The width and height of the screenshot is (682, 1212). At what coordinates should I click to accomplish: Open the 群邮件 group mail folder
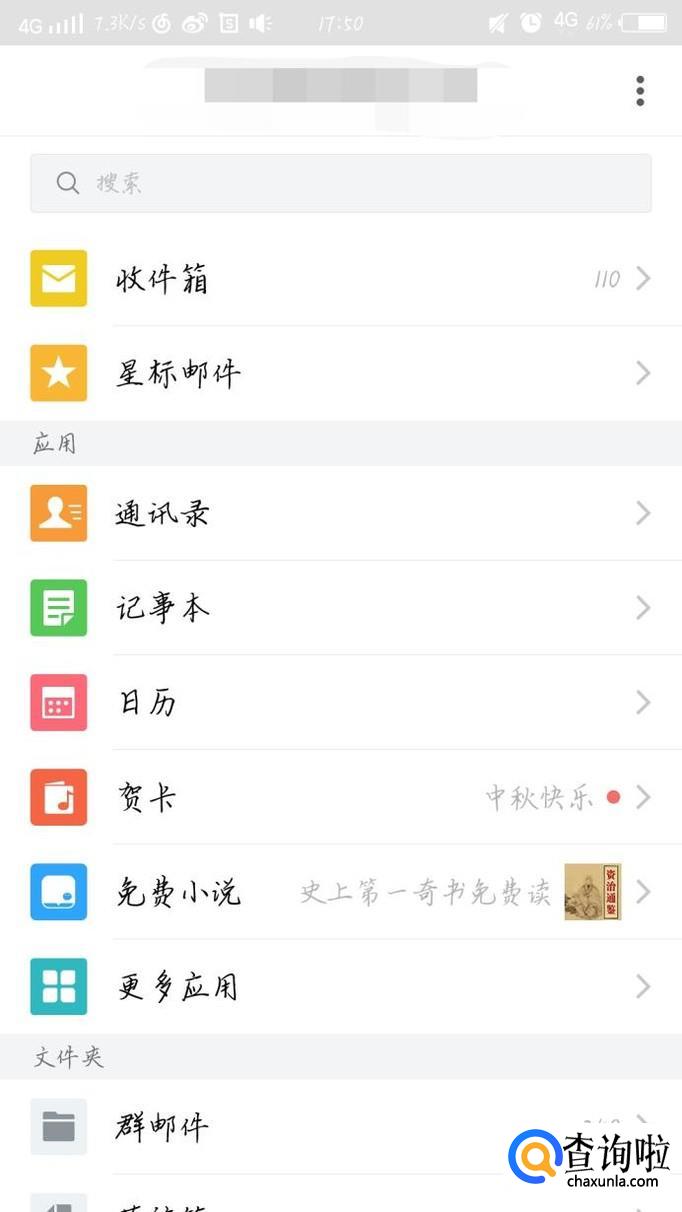coord(300,1127)
